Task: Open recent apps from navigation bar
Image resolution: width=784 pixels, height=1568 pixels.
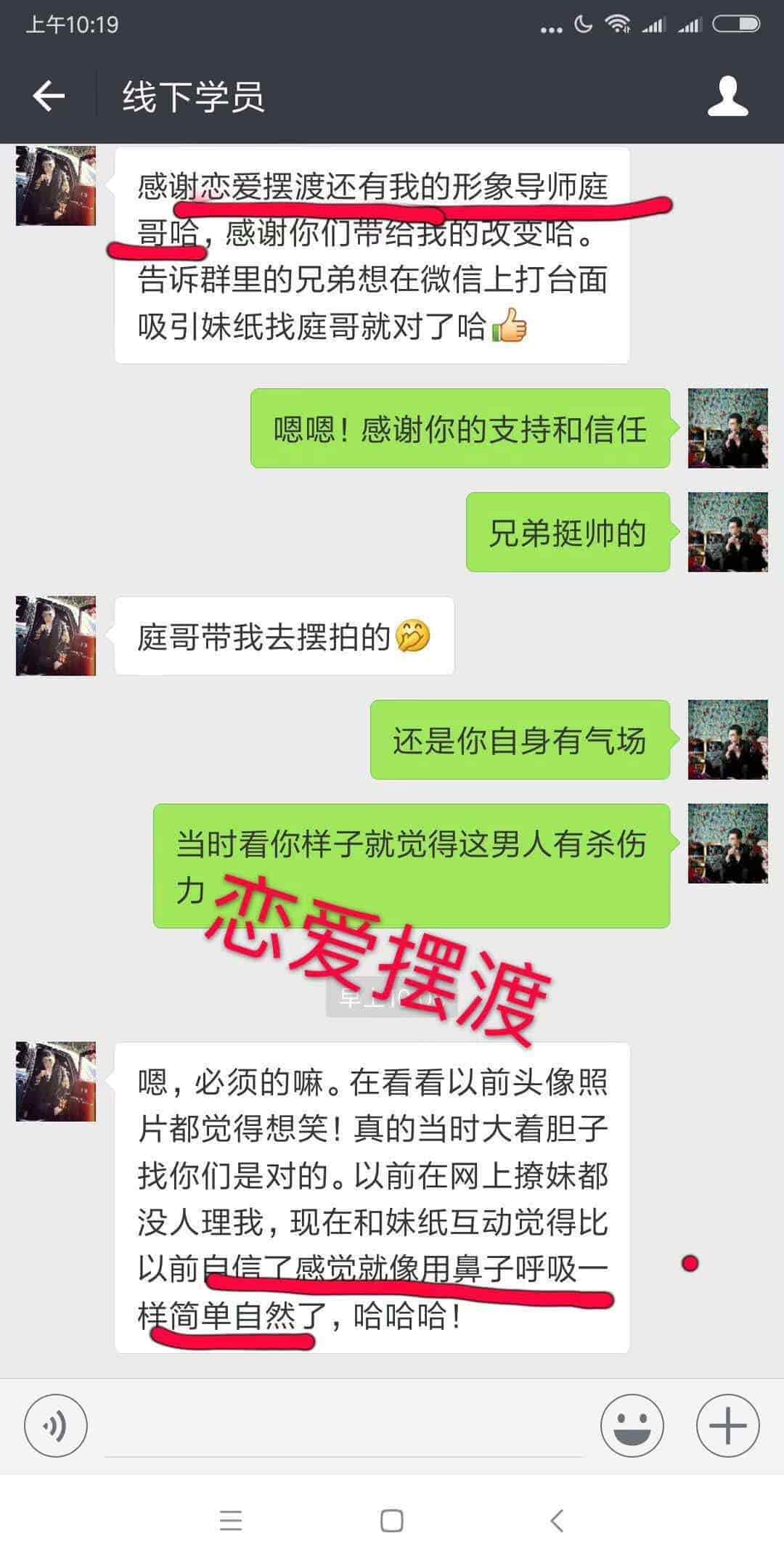Action: (231, 1521)
